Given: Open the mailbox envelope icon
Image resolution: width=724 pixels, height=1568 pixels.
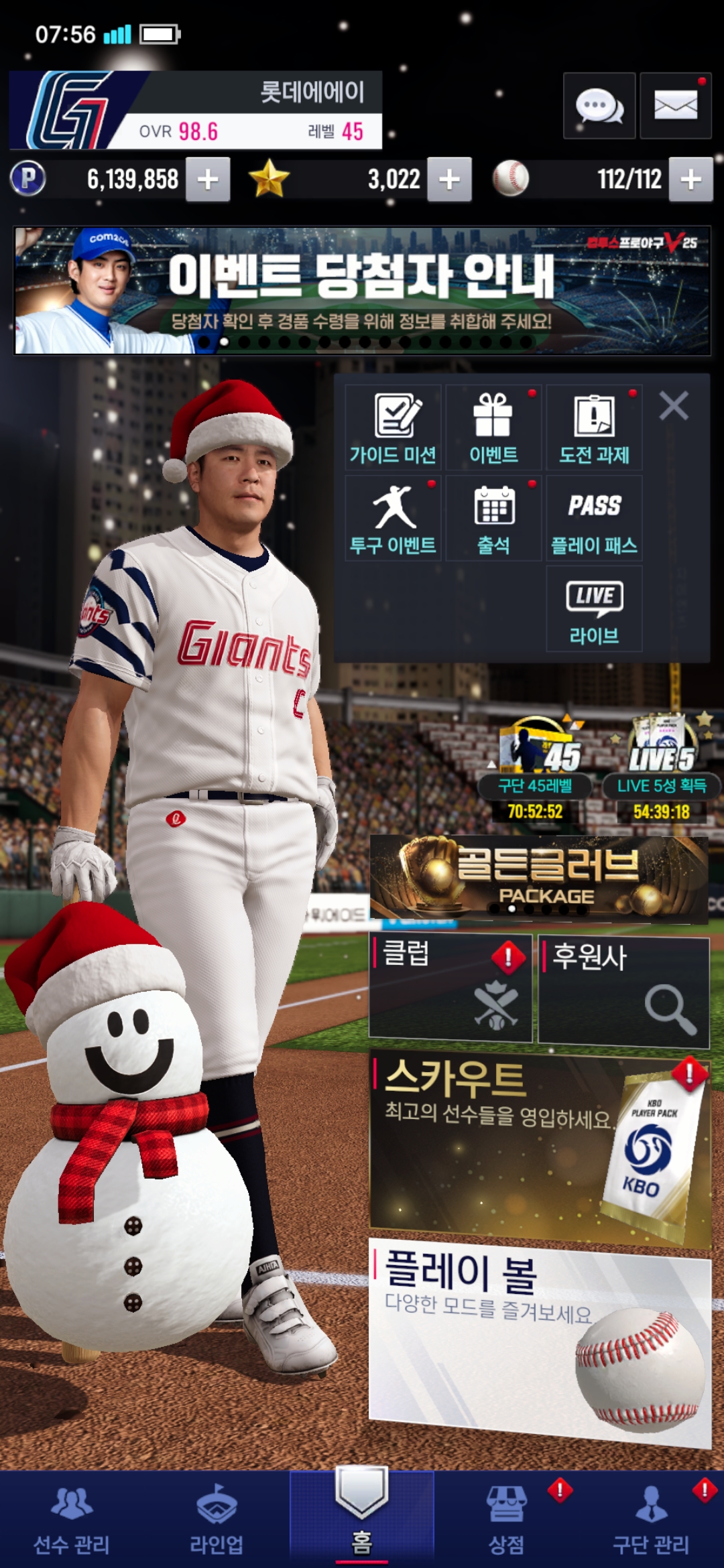Looking at the screenshot, I should [675, 106].
